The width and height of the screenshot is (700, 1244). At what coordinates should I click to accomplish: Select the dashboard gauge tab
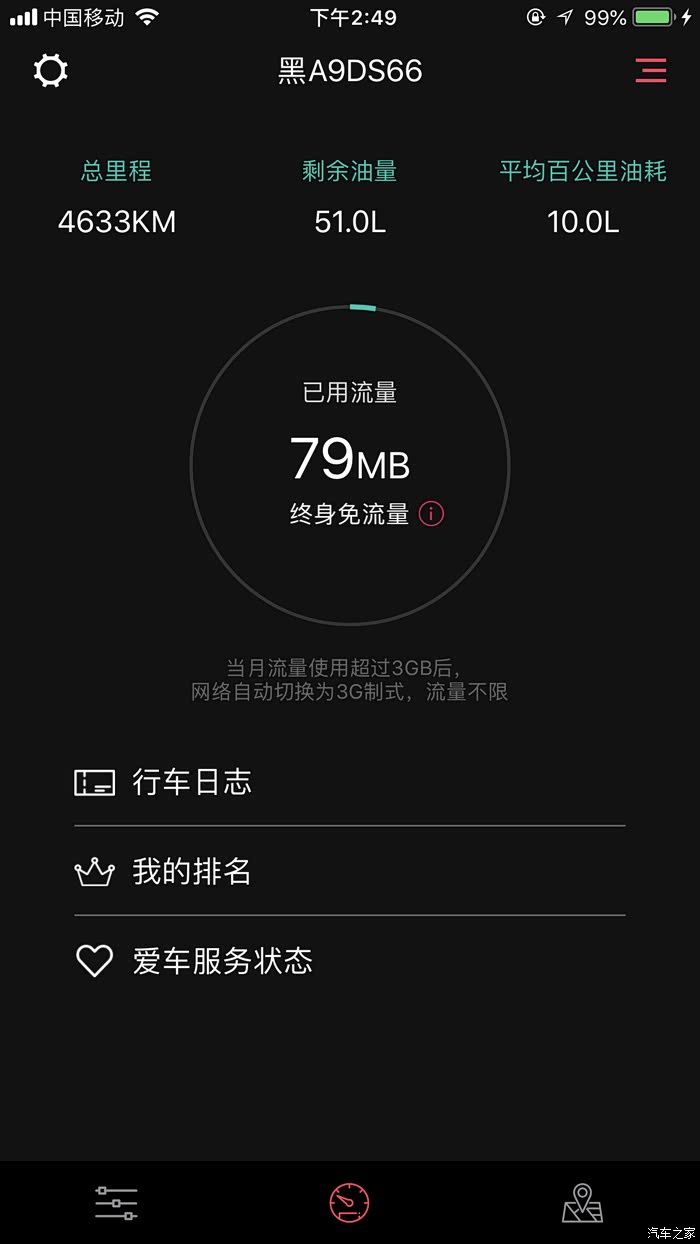(350, 1203)
